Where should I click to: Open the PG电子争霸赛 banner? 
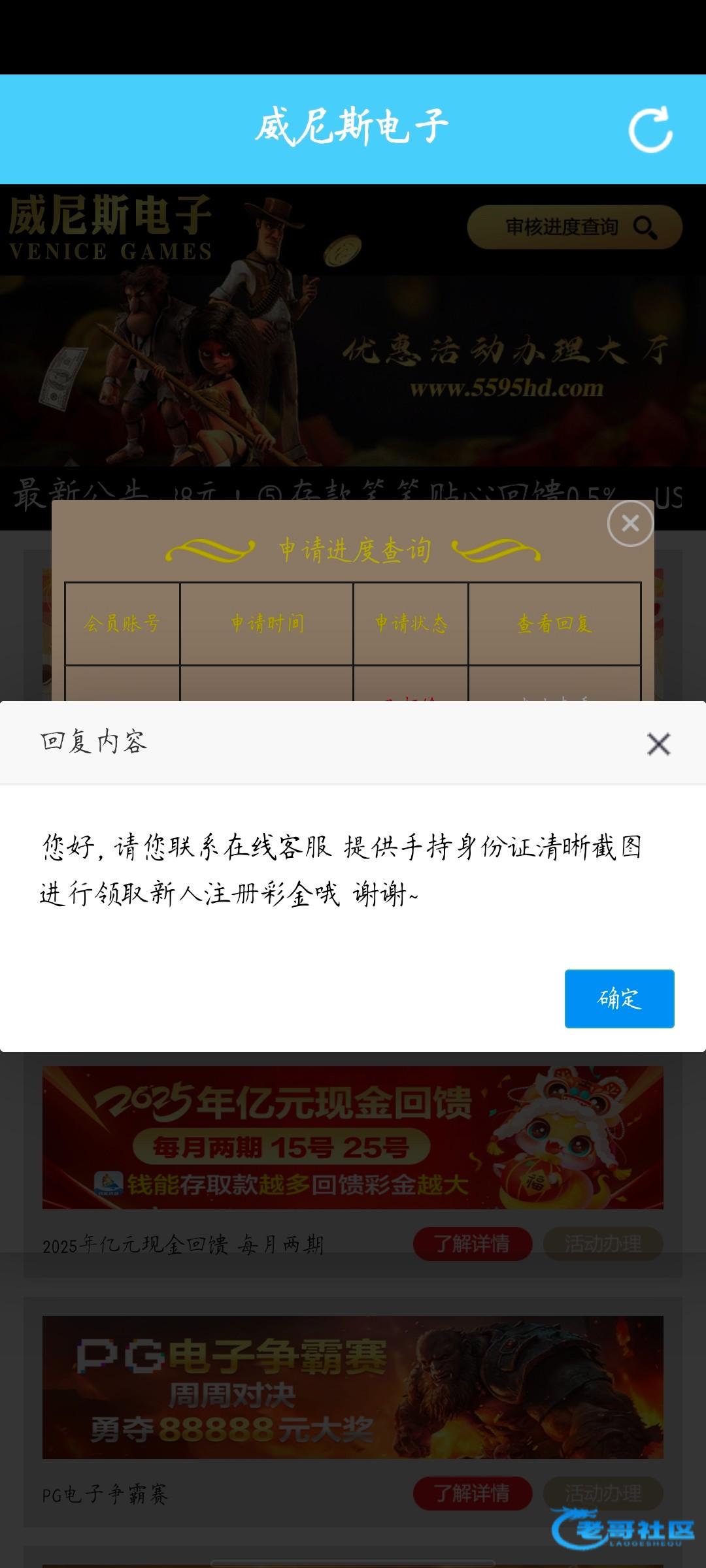point(353,1386)
